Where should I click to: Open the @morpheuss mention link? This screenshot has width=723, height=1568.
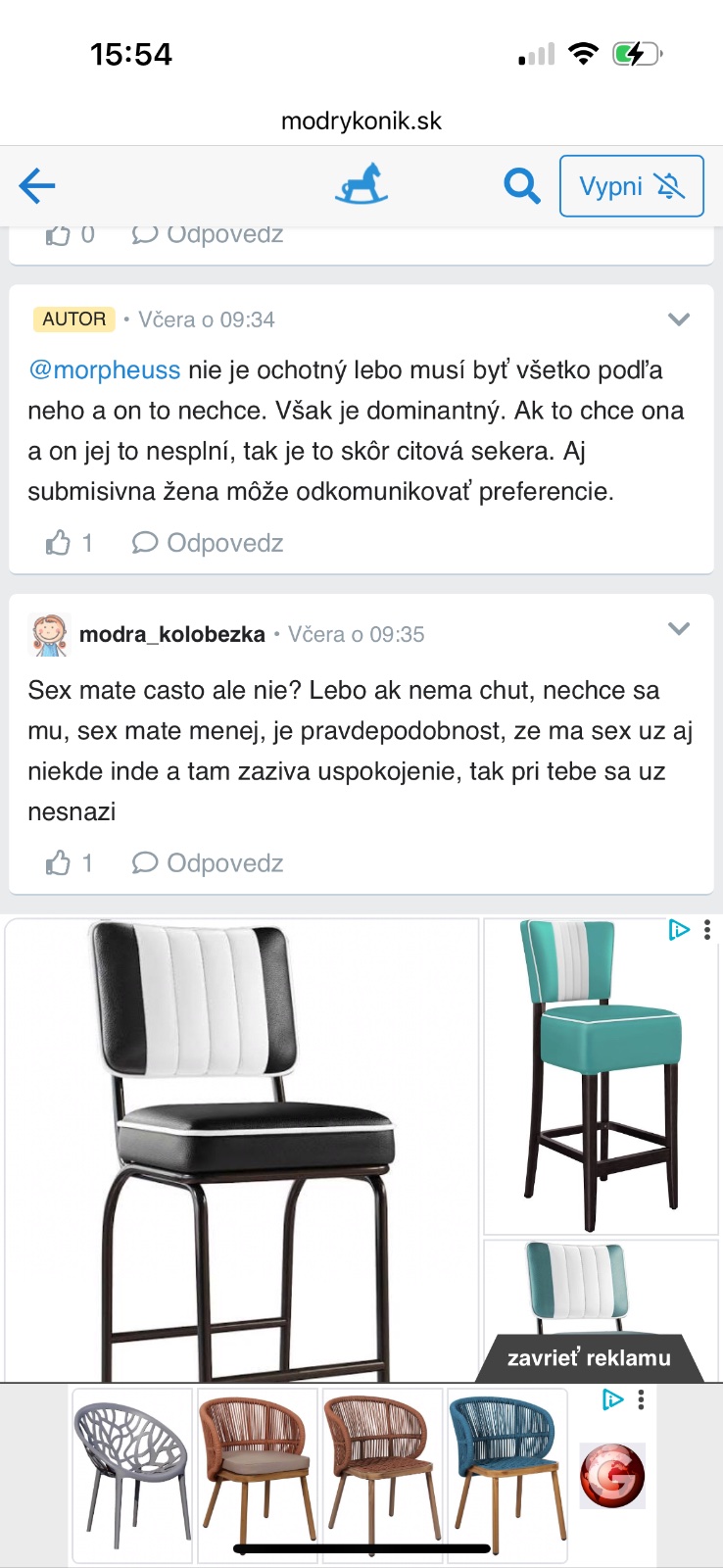pos(104,369)
